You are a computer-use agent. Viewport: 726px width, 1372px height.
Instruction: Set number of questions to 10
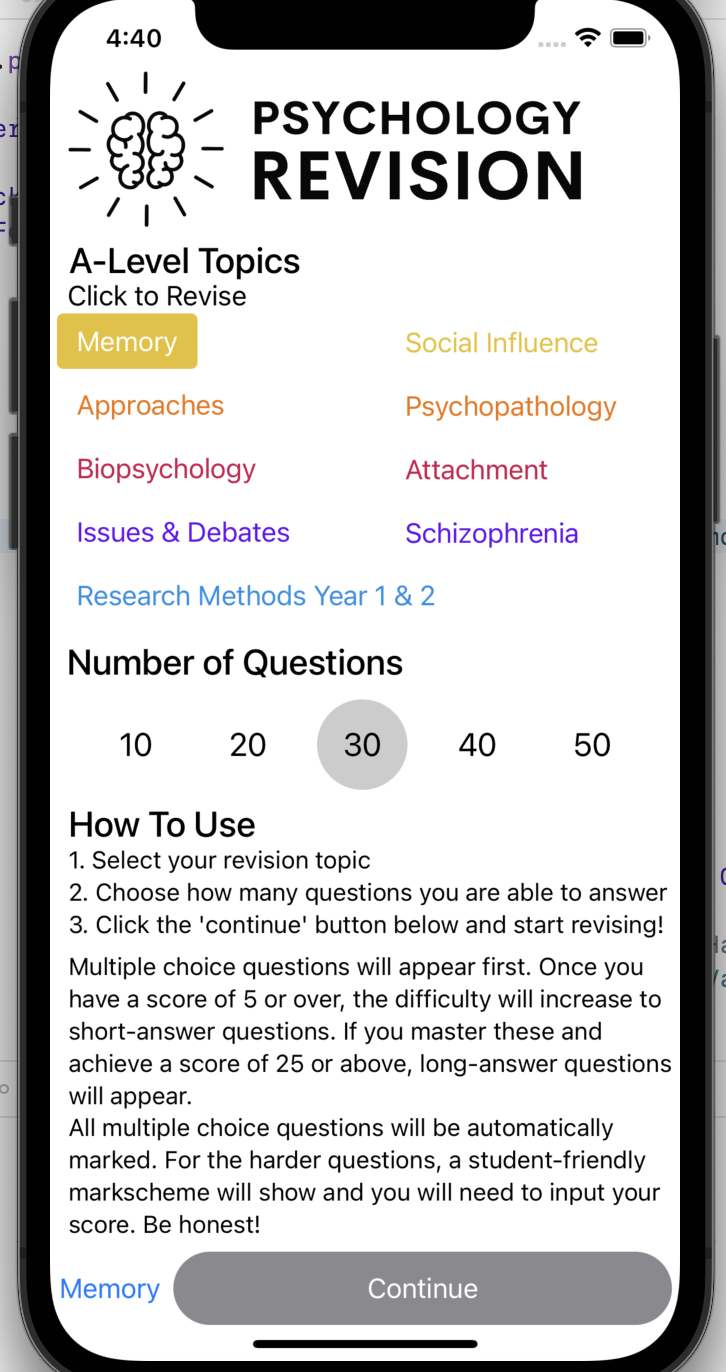pos(136,745)
